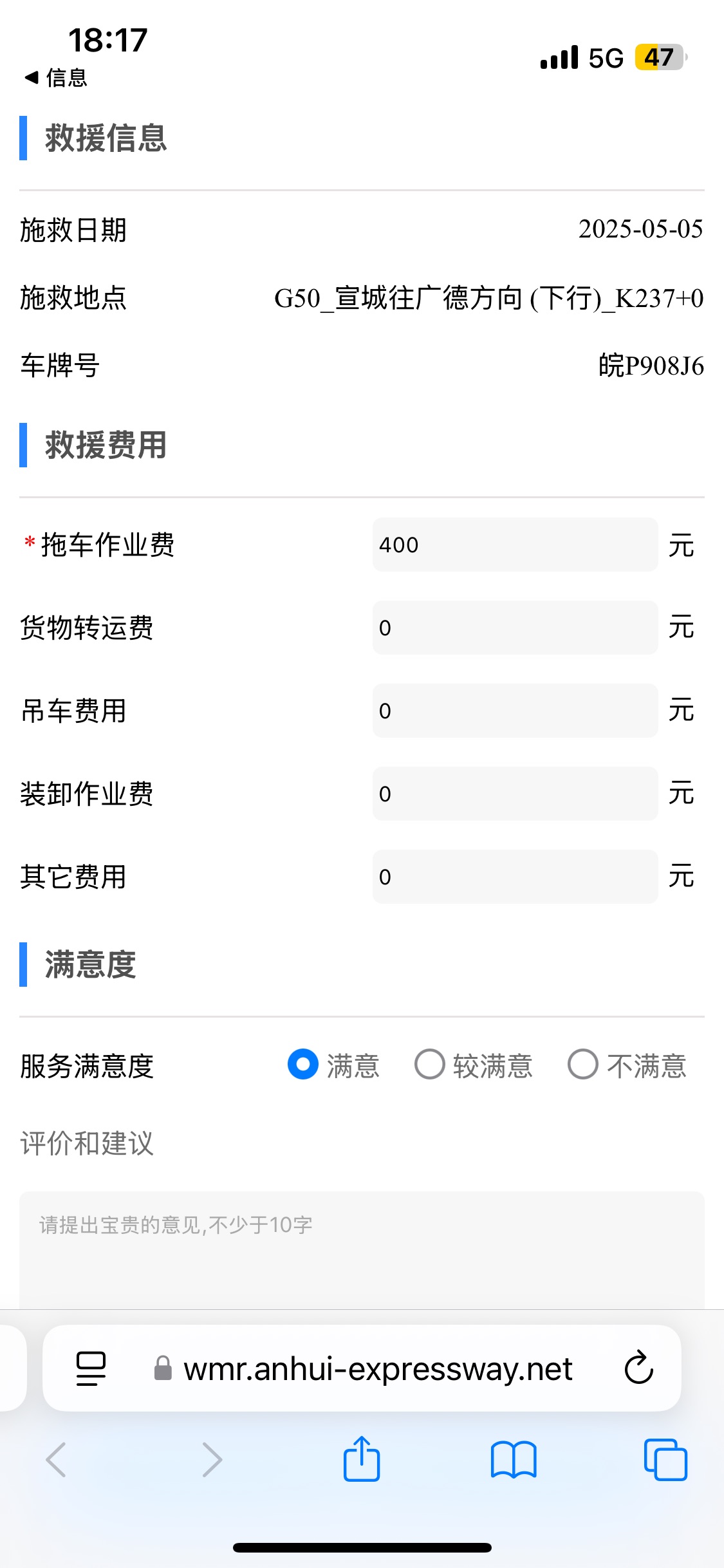Image resolution: width=724 pixels, height=1568 pixels.
Task: Edit the 装卸作业费 amount field
Action: pos(515,794)
